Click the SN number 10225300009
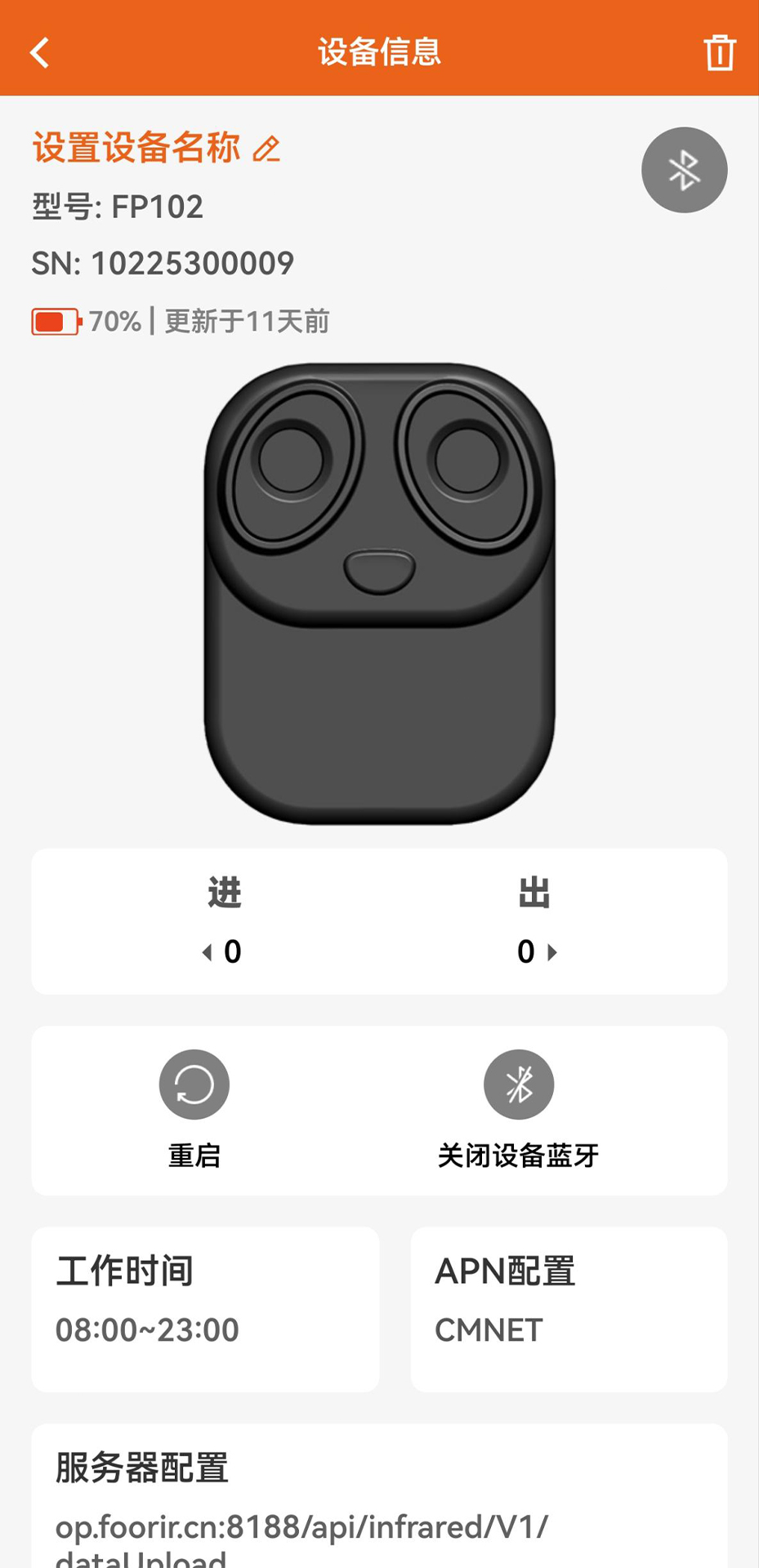Image resolution: width=759 pixels, height=1568 pixels. tap(163, 262)
